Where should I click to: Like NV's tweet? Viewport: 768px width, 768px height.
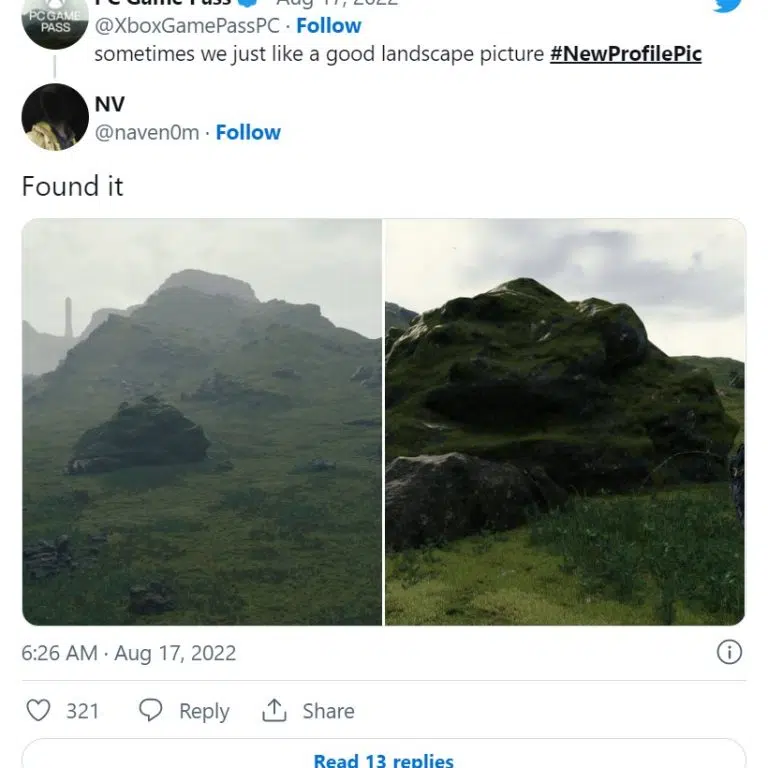[x=40, y=710]
